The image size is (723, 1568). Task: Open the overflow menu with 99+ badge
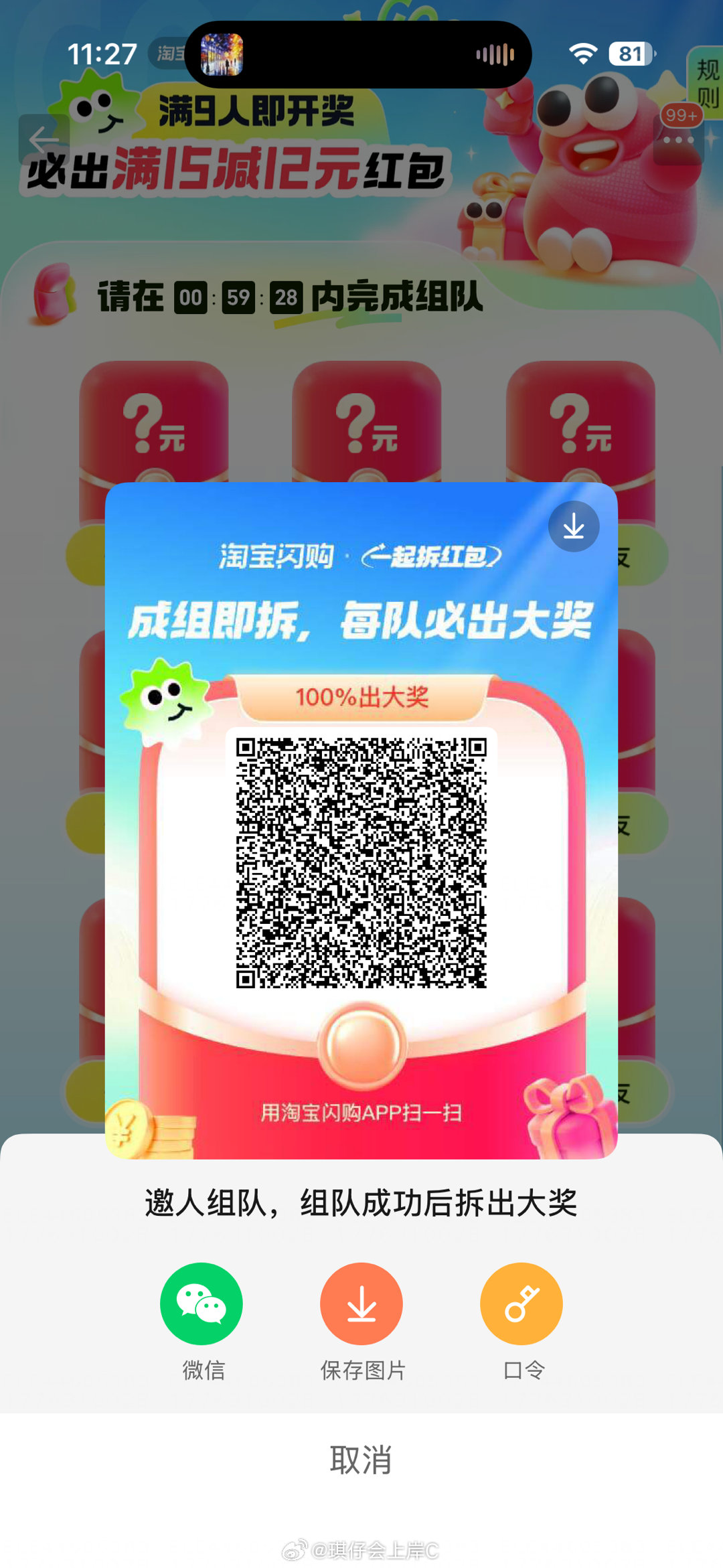point(678,139)
